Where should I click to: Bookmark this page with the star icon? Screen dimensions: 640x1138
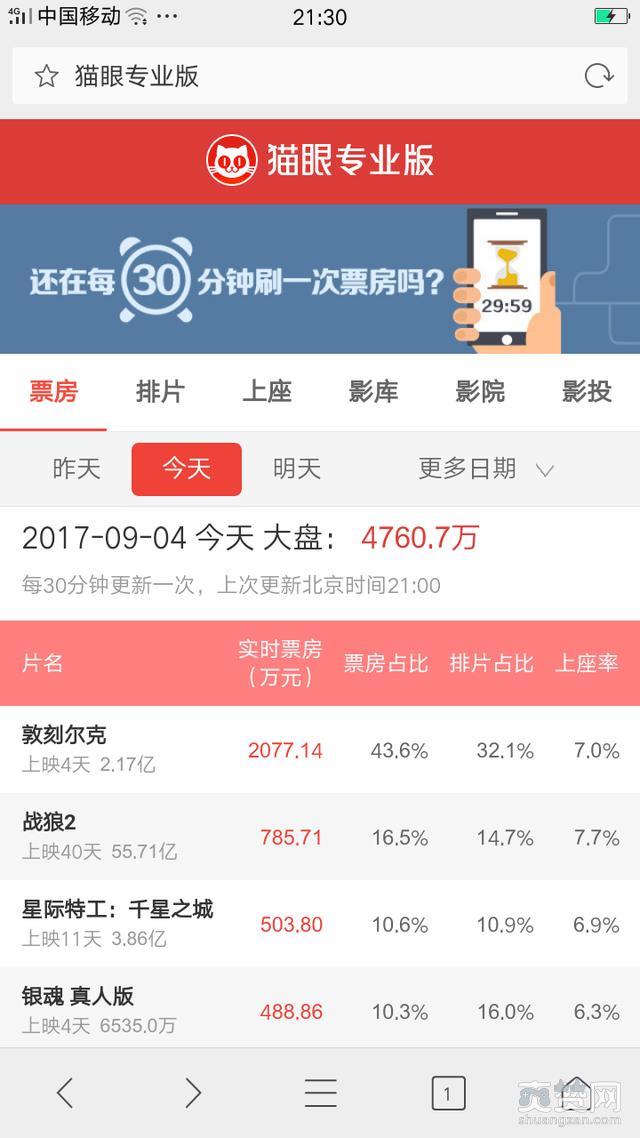(x=47, y=77)
